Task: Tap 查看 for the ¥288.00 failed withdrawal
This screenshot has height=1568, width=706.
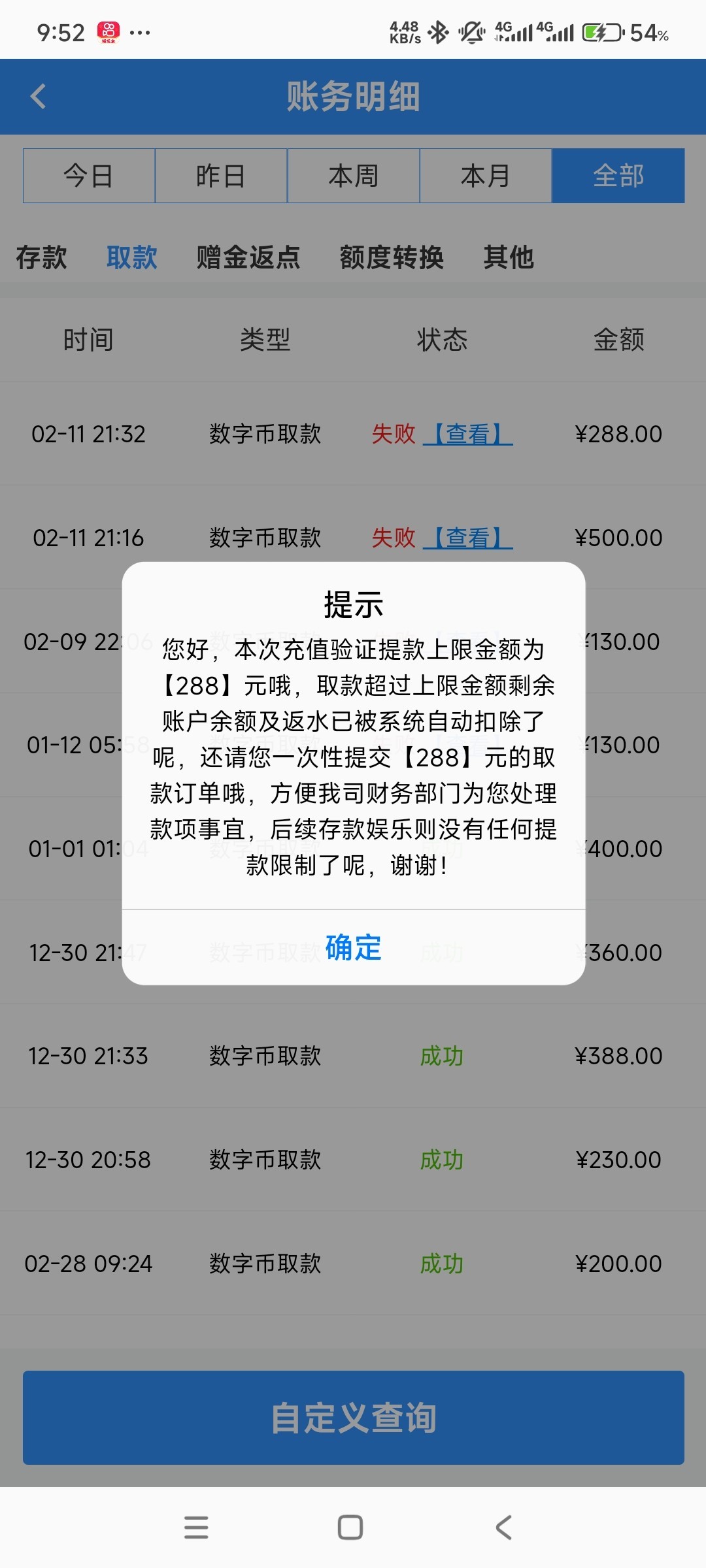Action: (468, 434)
